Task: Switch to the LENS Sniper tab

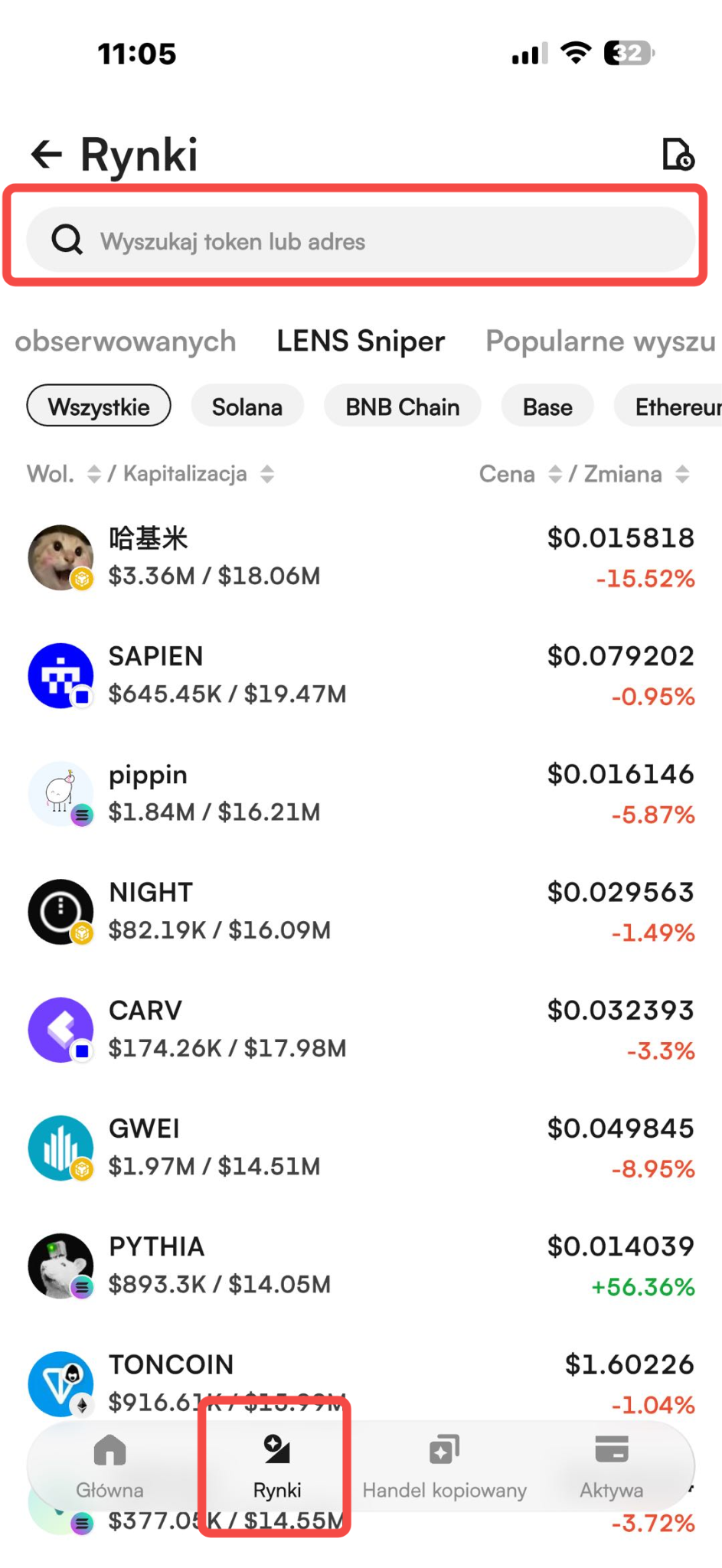Action: pyautogui.click(x=361, y=341)
